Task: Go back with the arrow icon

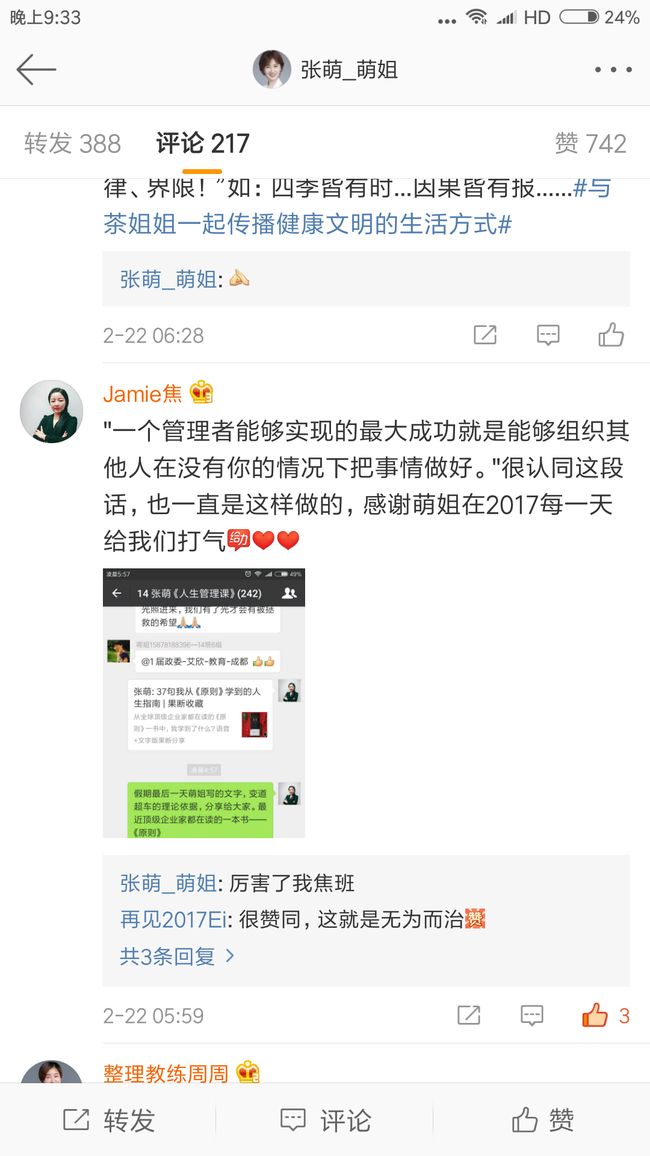Action: [x=36, y=70]
